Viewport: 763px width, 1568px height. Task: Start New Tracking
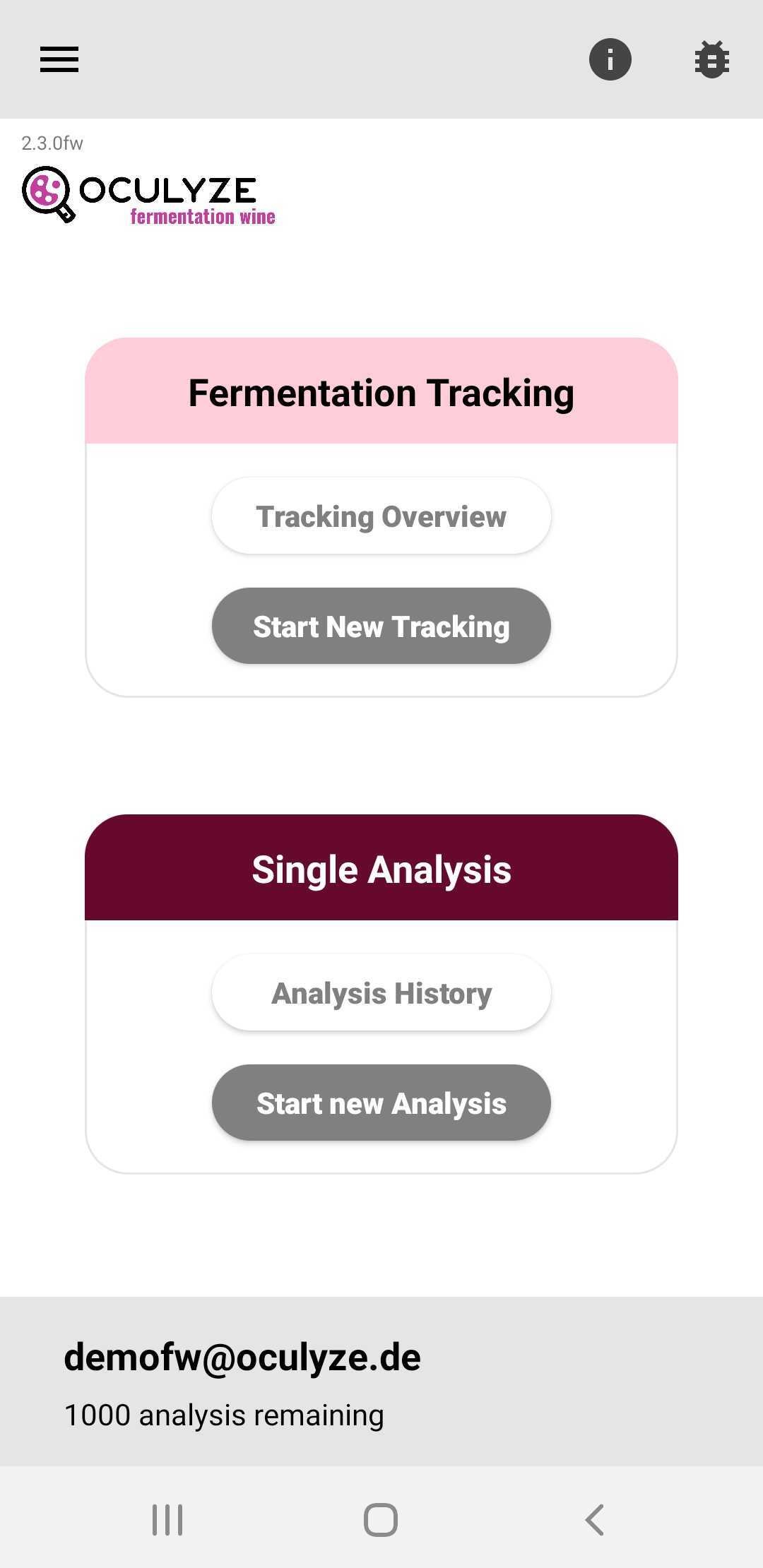coord(381,626)
